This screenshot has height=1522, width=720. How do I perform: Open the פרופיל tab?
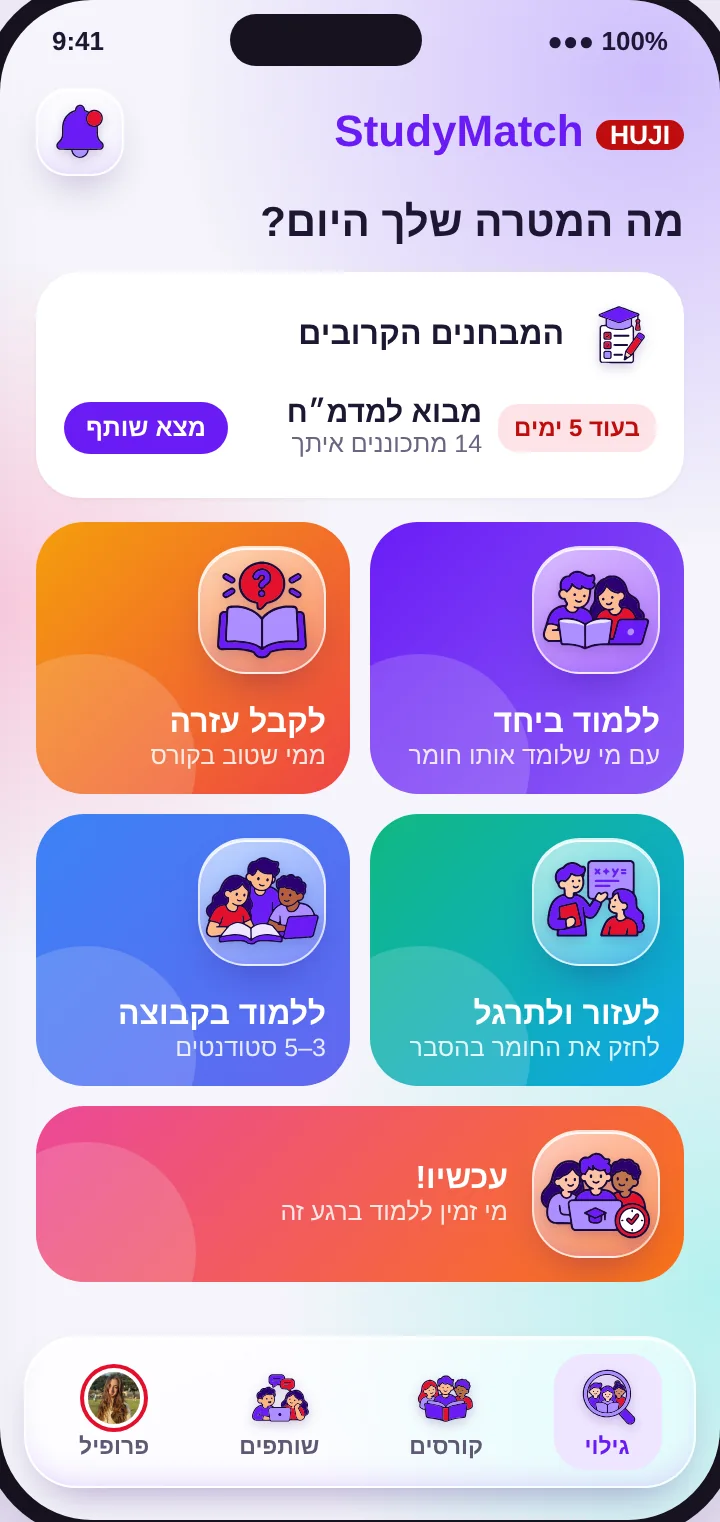click(114, 1412)
